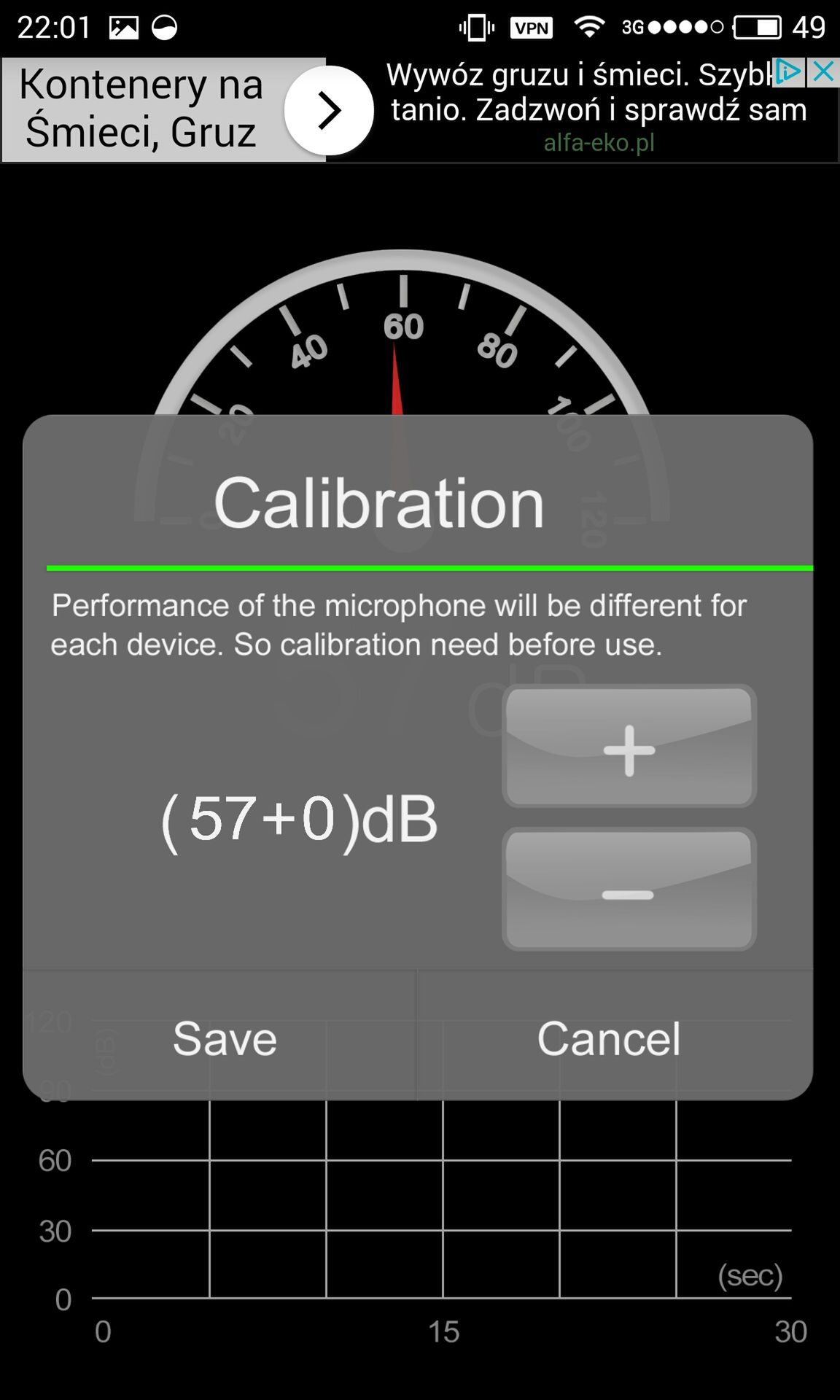The height and width of the screenshot is (1400, 840).
Task: Increase calibration with the plus button
Action: click(629, 746)
